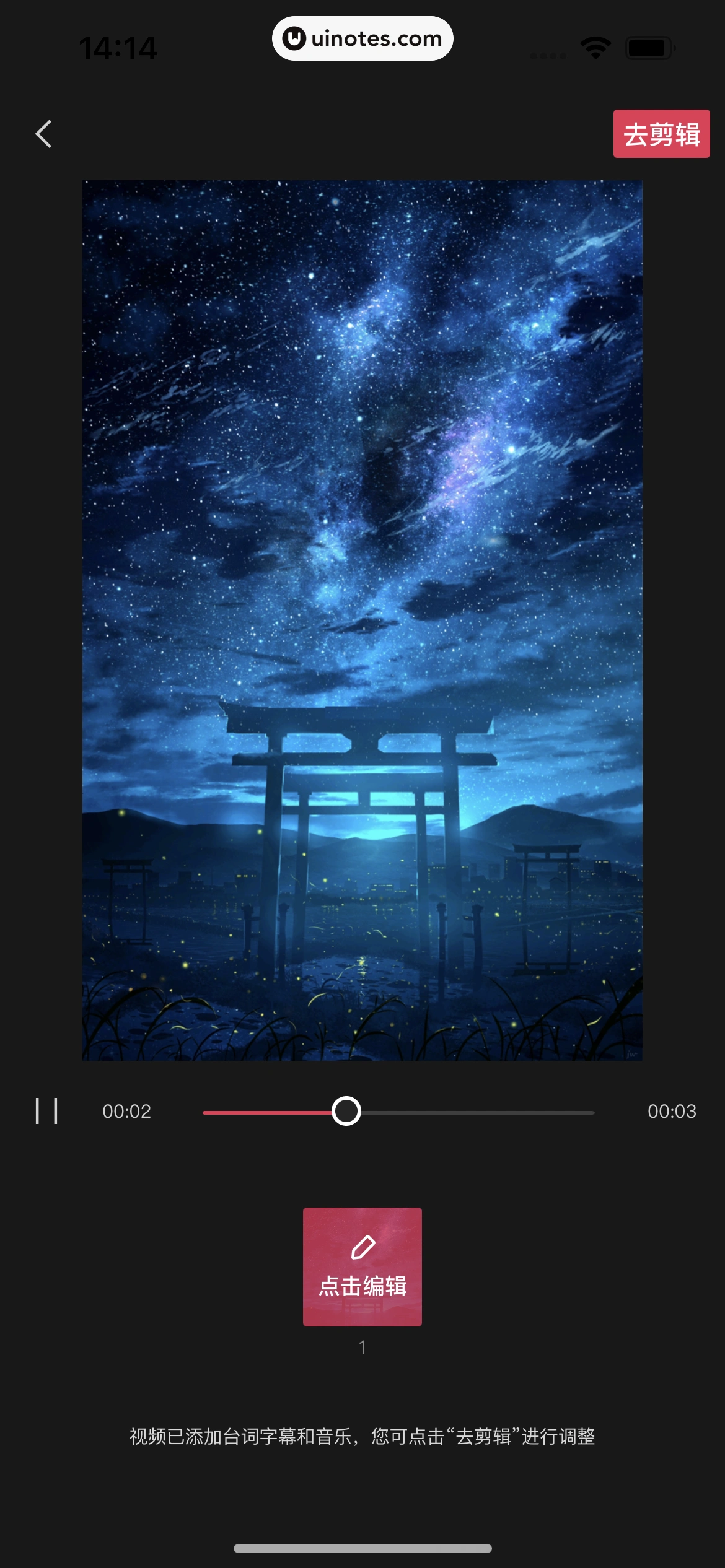Tap the 00:02 current time label
This screenshot has height=1568, width=725.
[x=126, y=1112]
